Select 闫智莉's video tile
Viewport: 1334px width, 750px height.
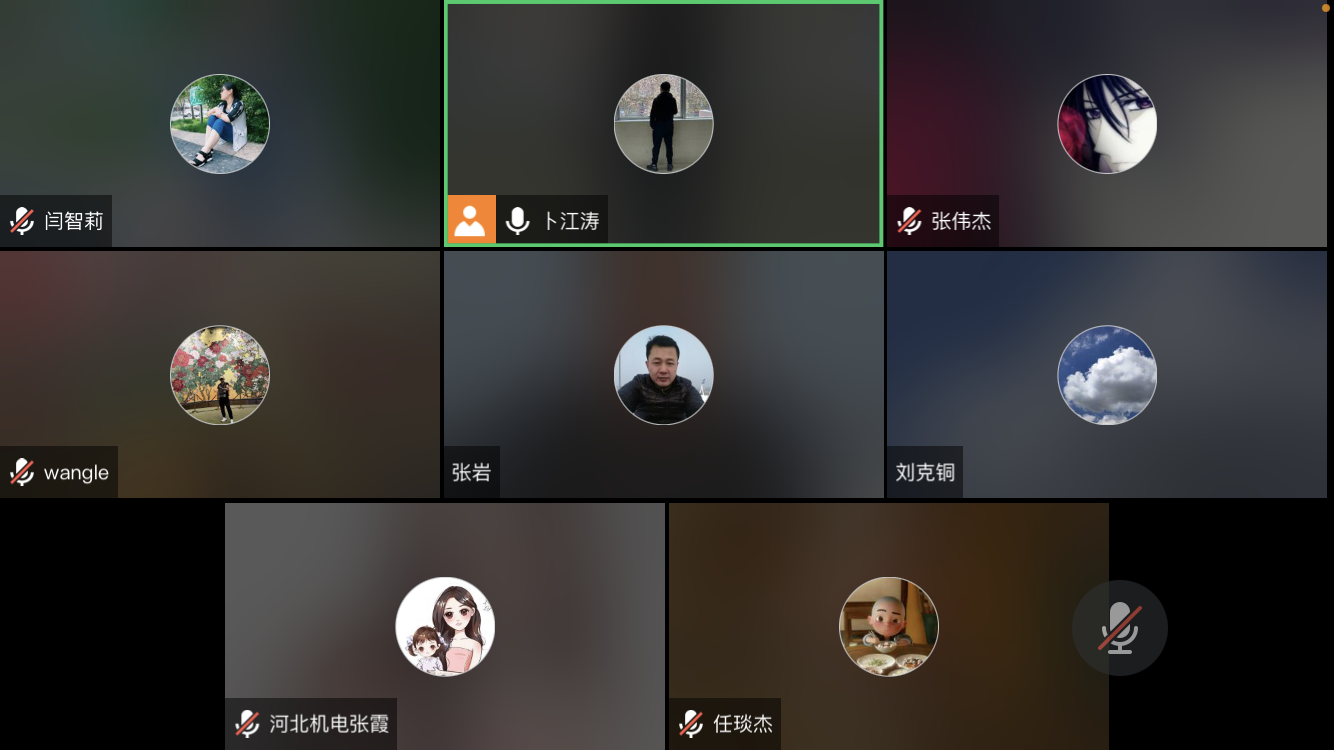tap(220, 124)
